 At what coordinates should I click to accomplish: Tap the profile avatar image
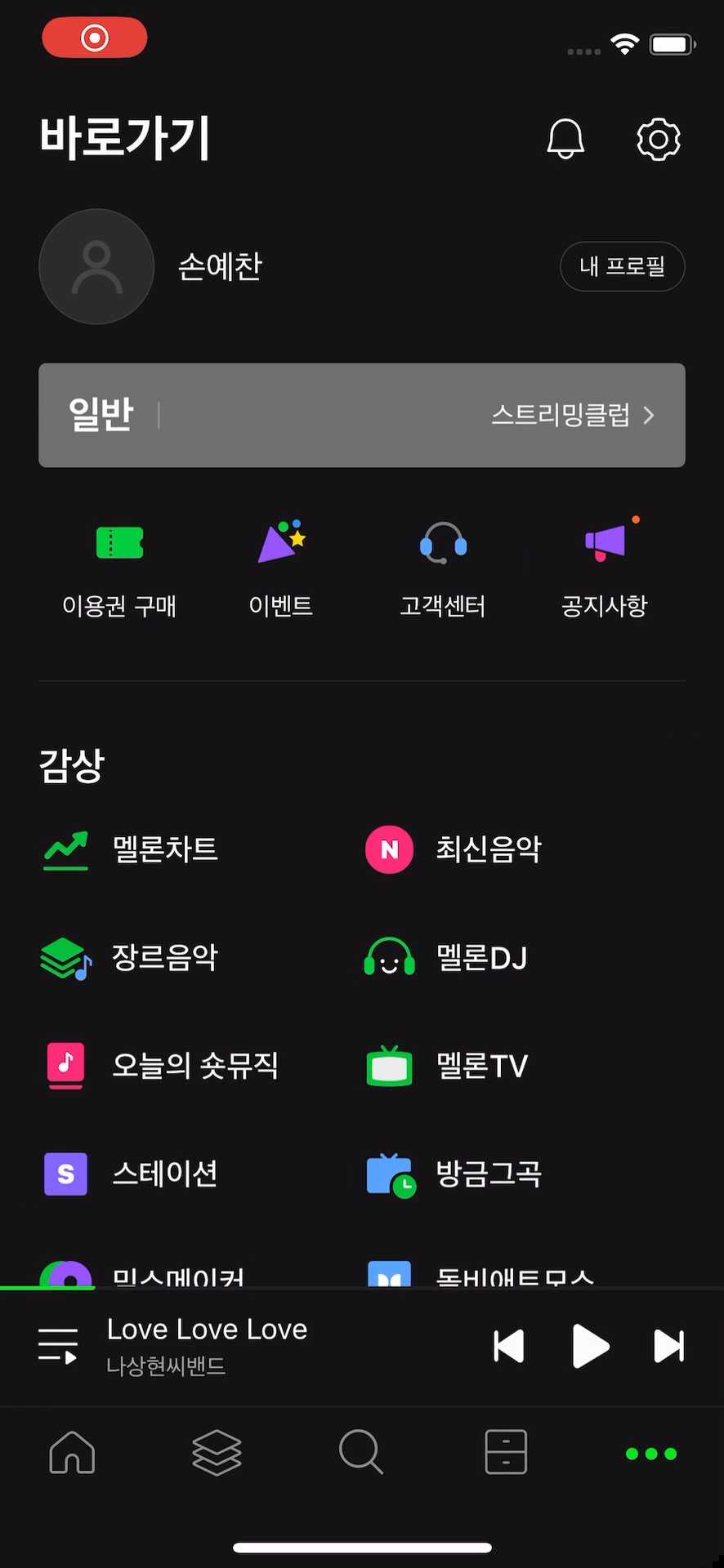96,266
